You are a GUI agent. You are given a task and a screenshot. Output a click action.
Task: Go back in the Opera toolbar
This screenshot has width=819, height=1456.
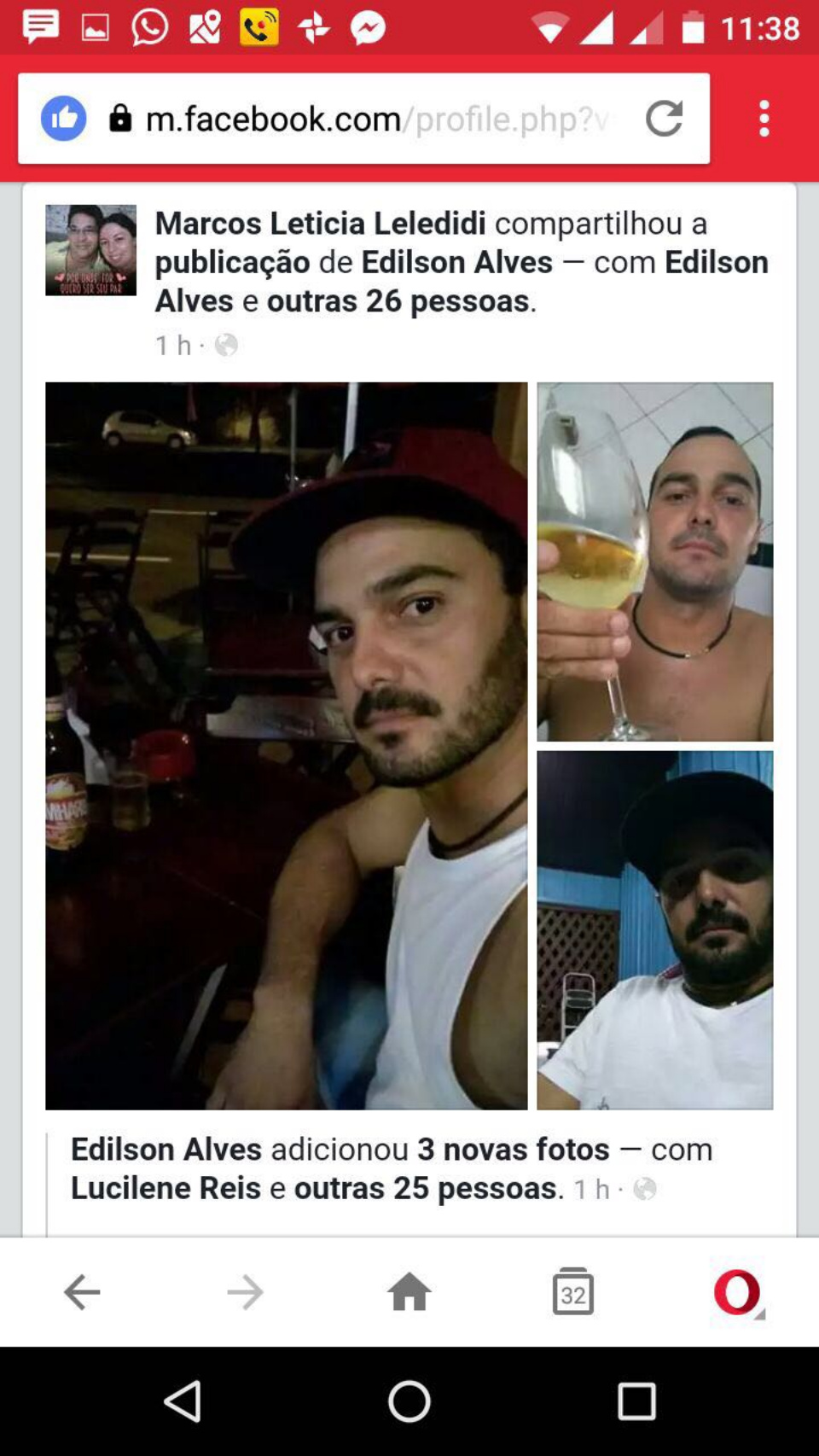click(82, 1292)
